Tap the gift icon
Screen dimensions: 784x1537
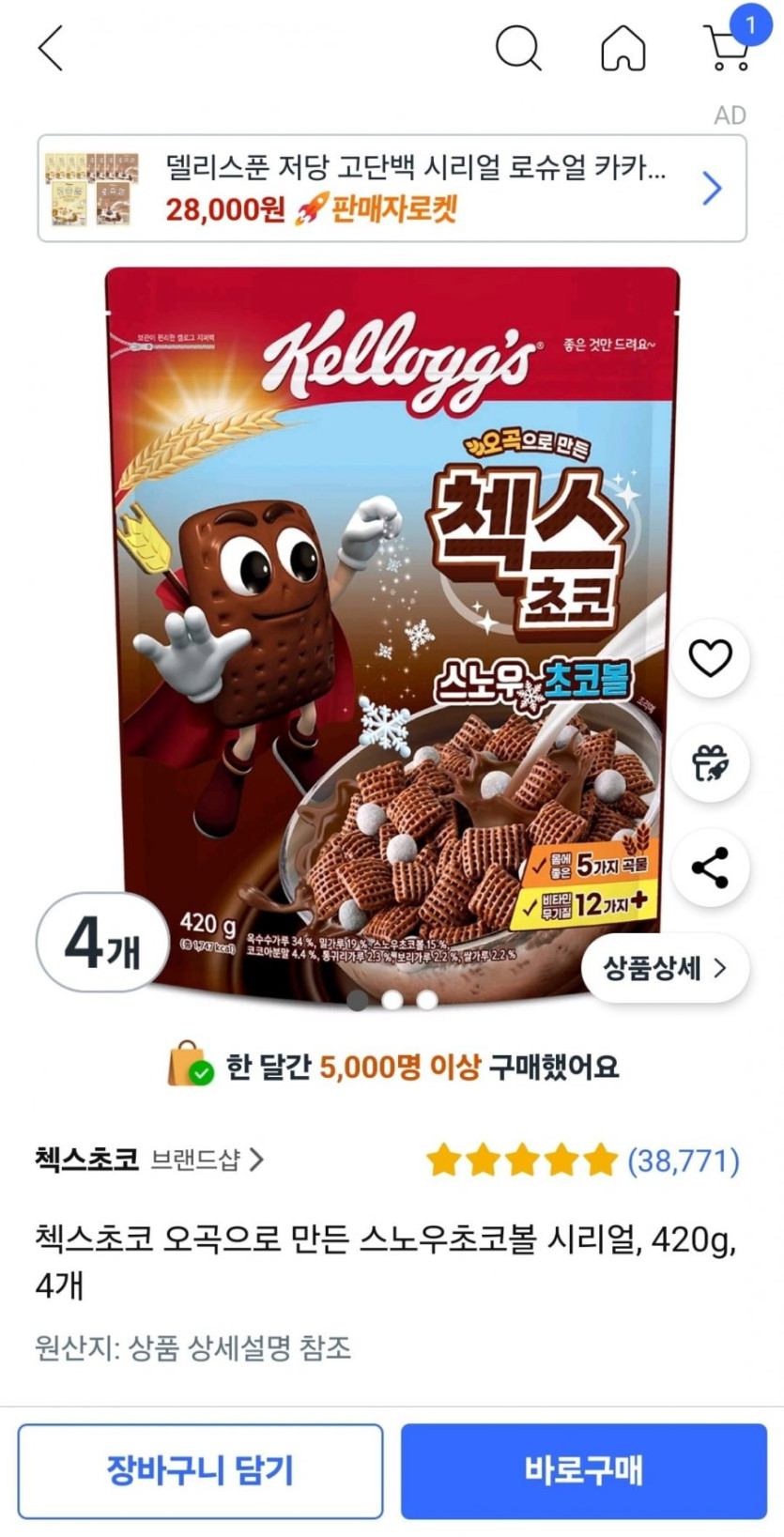710,762
